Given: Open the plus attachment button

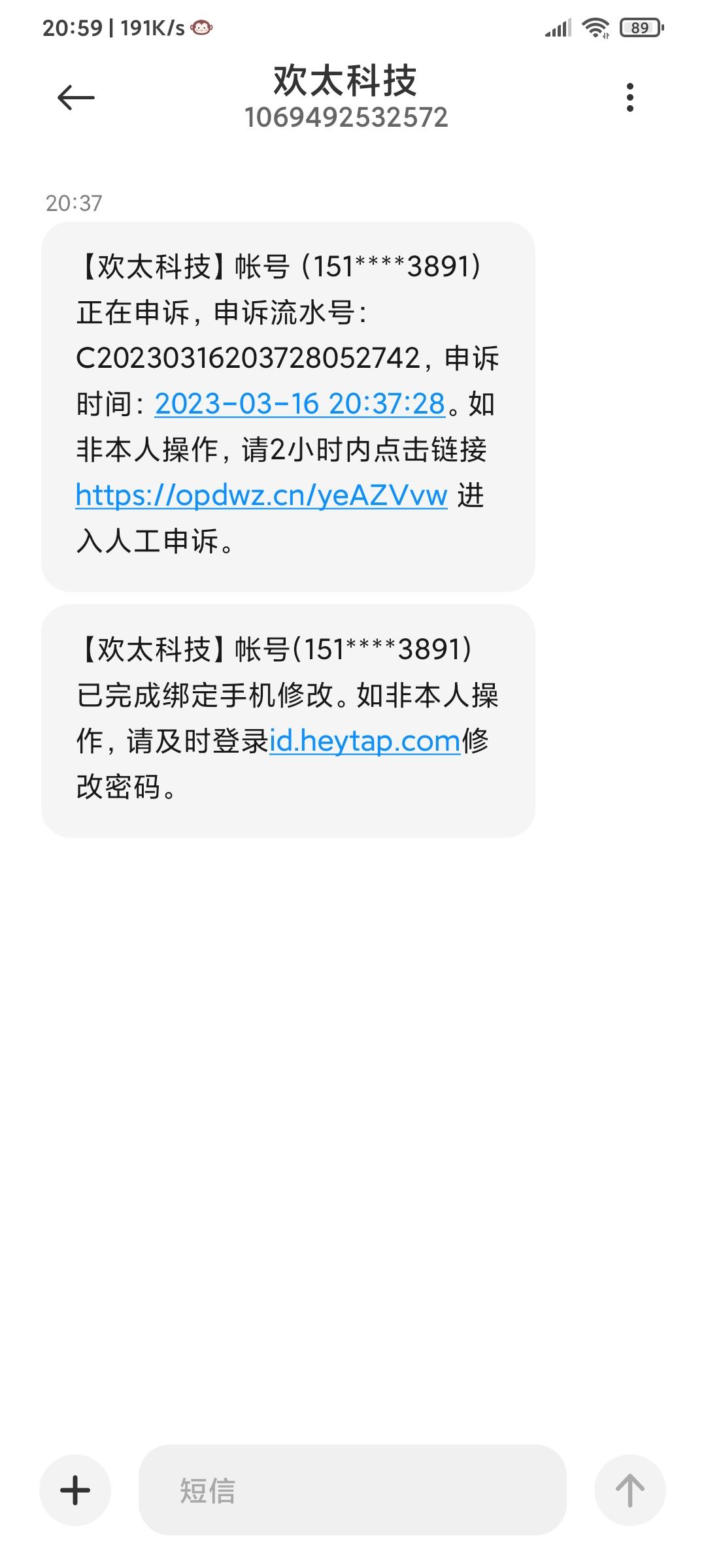Looking at the screenshot, I should tap(75, 1490).
